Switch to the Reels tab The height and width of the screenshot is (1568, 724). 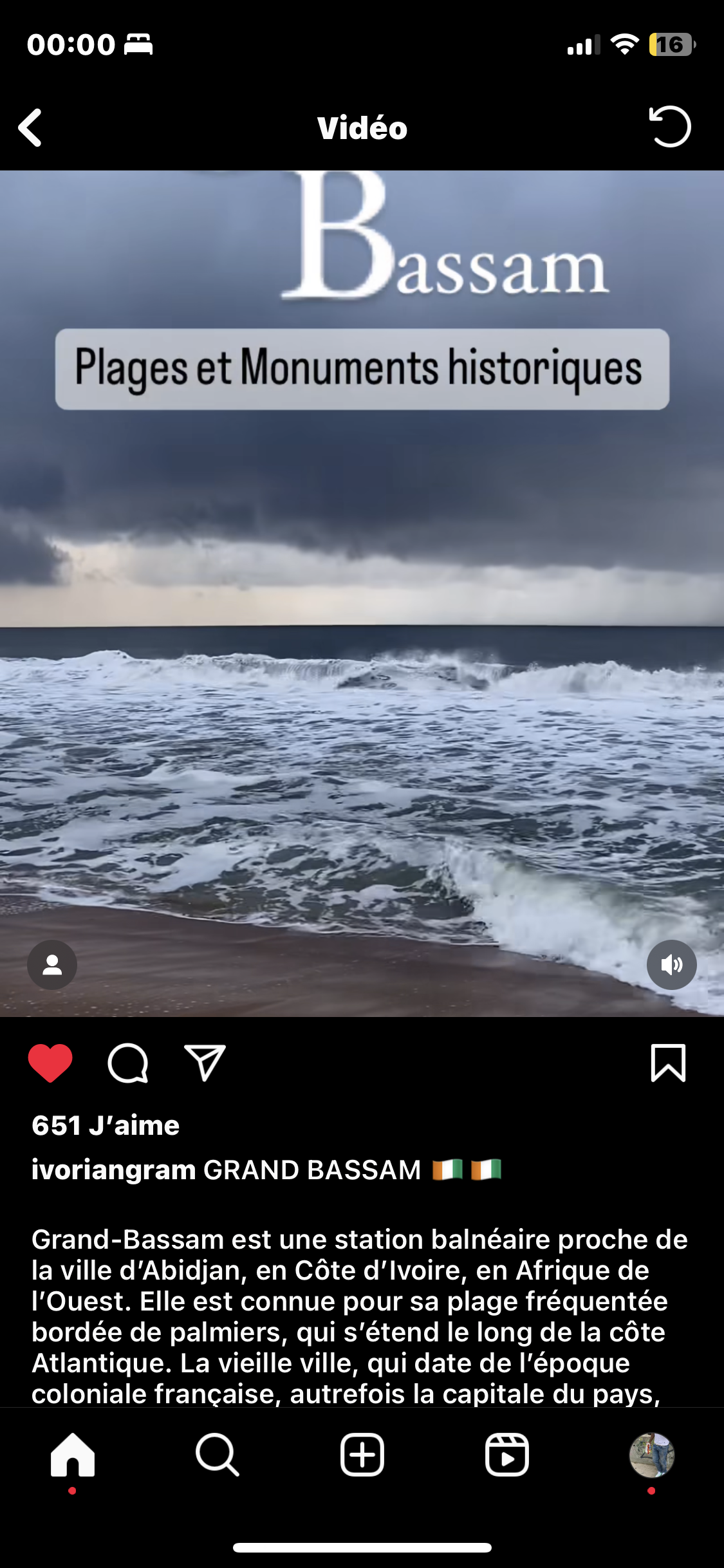(x=507, y=1455)
